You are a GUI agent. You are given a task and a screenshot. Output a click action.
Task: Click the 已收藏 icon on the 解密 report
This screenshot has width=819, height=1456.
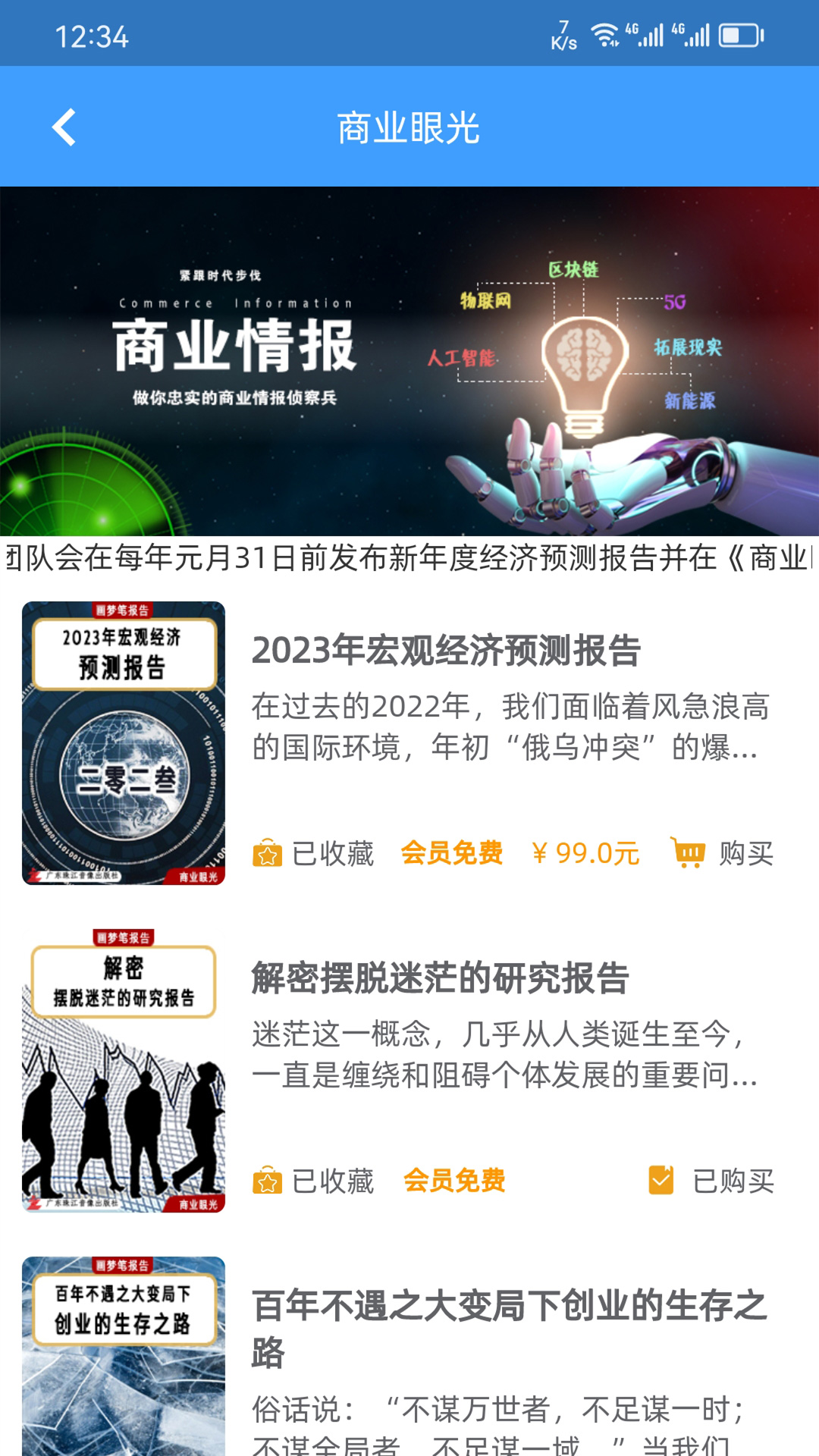point(267,1179)
